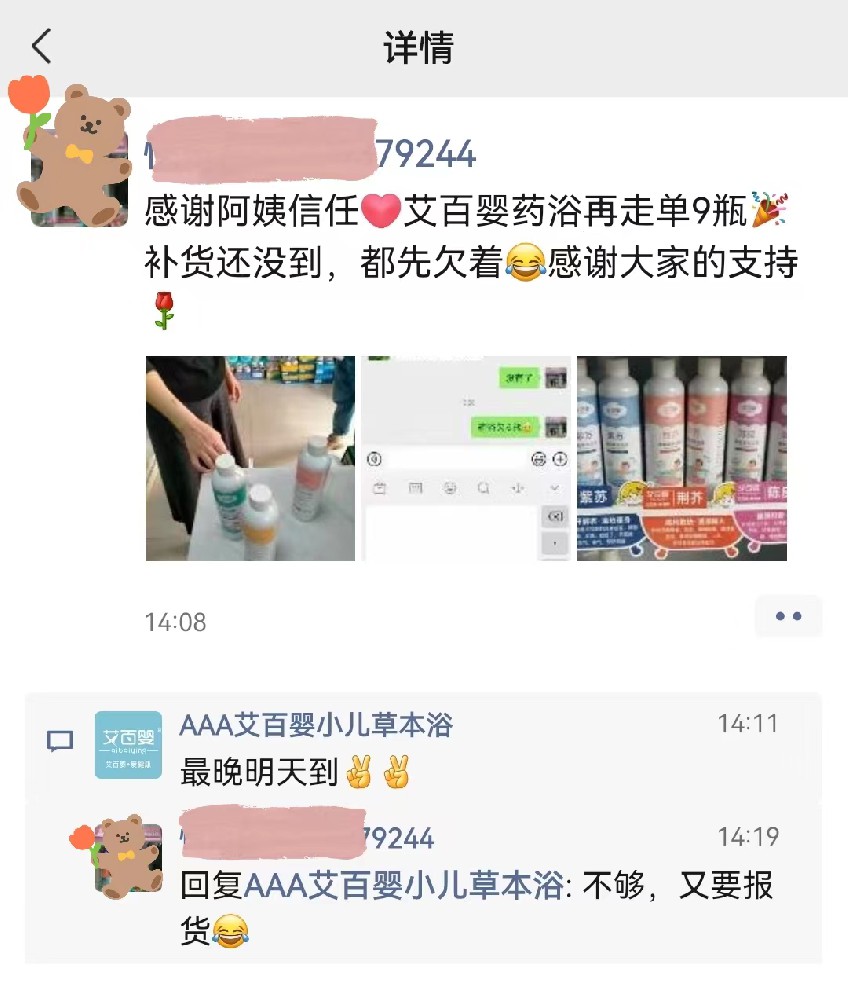View the first photo of bottles on the table
Screen dimensions: 848x1000
(x=250, y=458)
